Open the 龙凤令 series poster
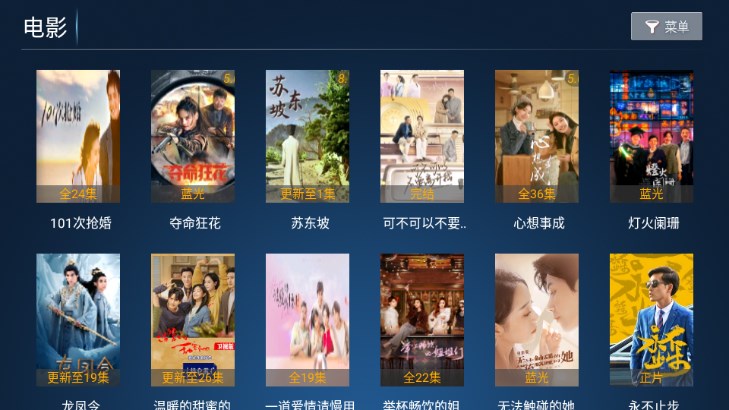 pos(78,320)
